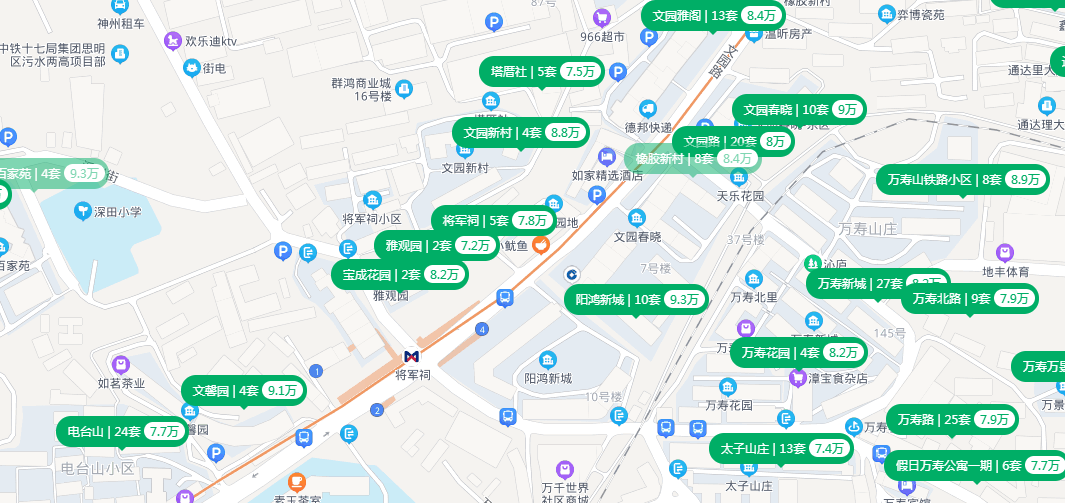
Task: Open 文园春晓 10套 marker
Action: (799, 109)
